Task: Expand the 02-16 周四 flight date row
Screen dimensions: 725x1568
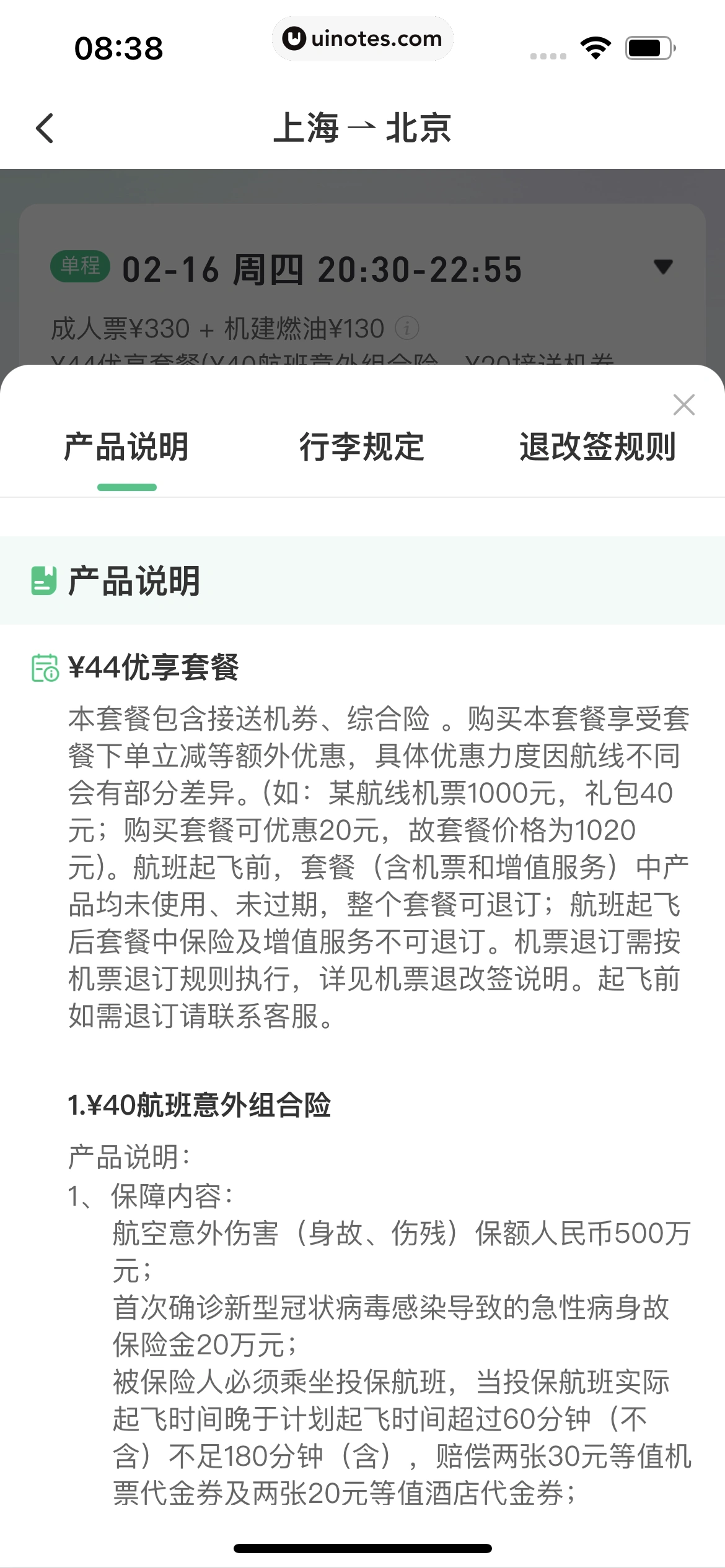Action: pos(322,269)
